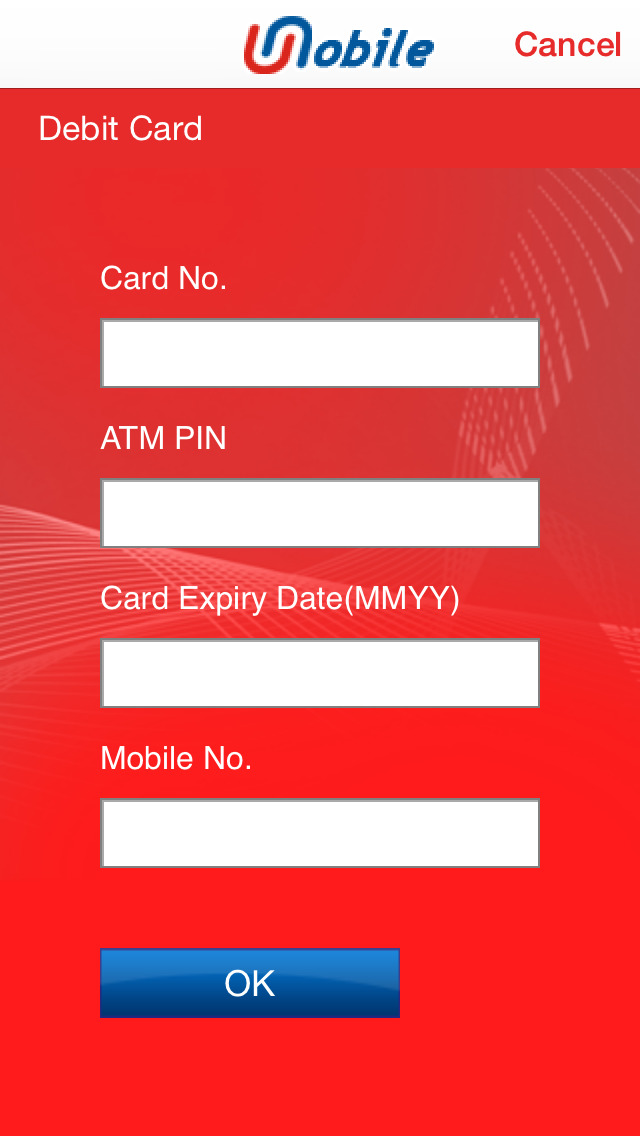Select the ATM PIN field

320,513
